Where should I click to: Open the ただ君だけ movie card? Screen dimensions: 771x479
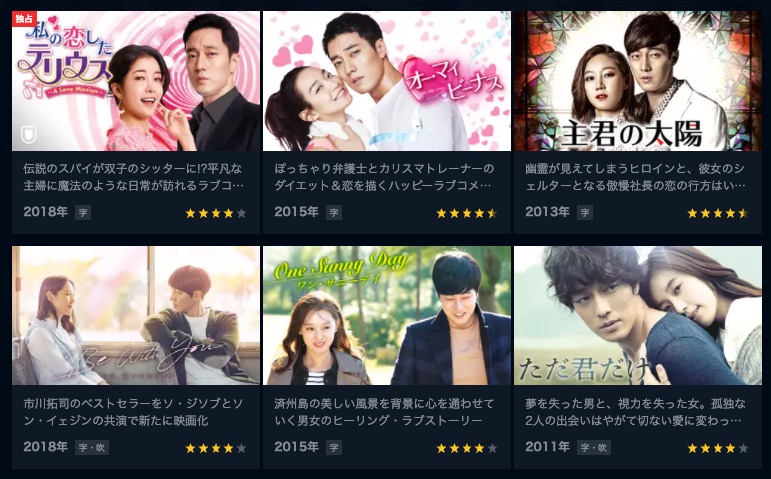coord(637,316)
